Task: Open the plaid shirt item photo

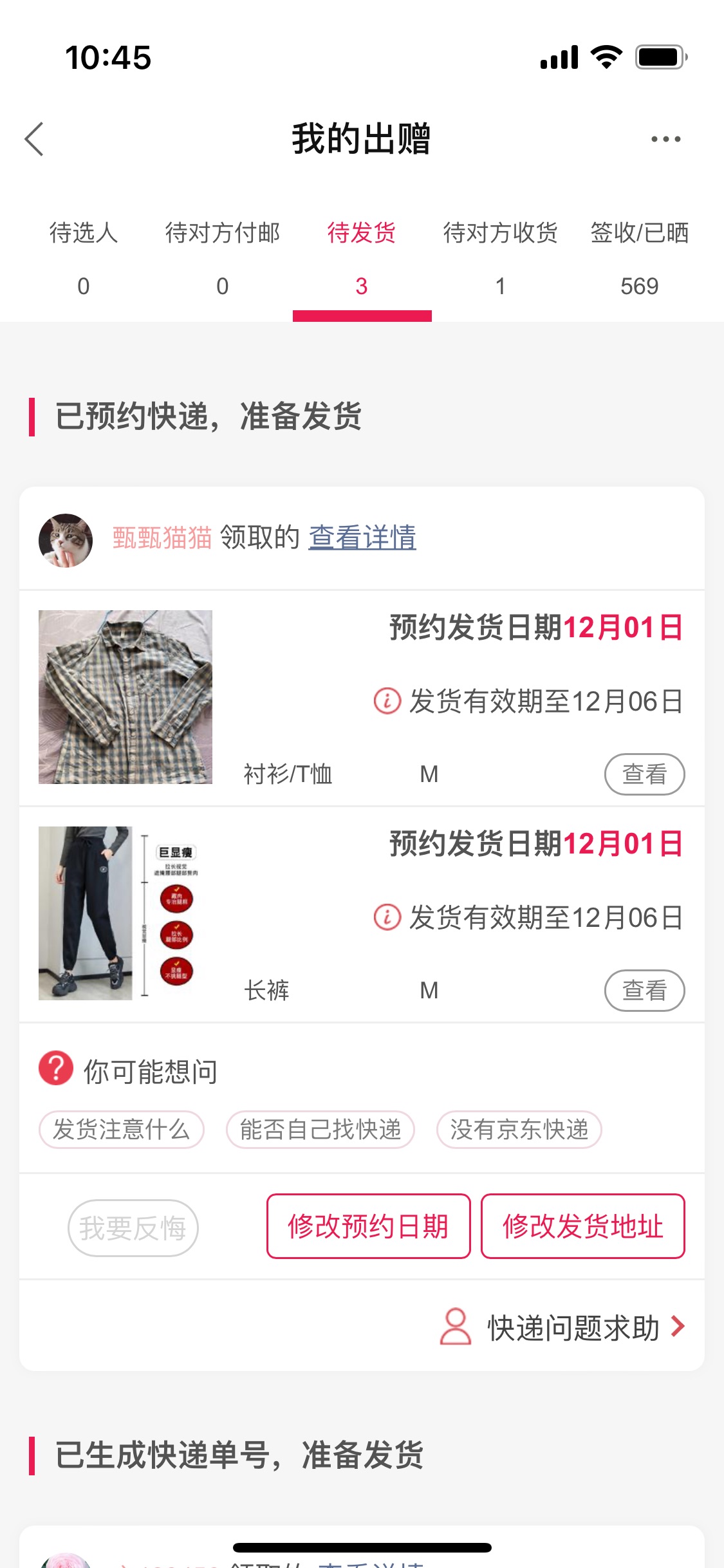Action: pyautogui.click(x=125, y=697)
